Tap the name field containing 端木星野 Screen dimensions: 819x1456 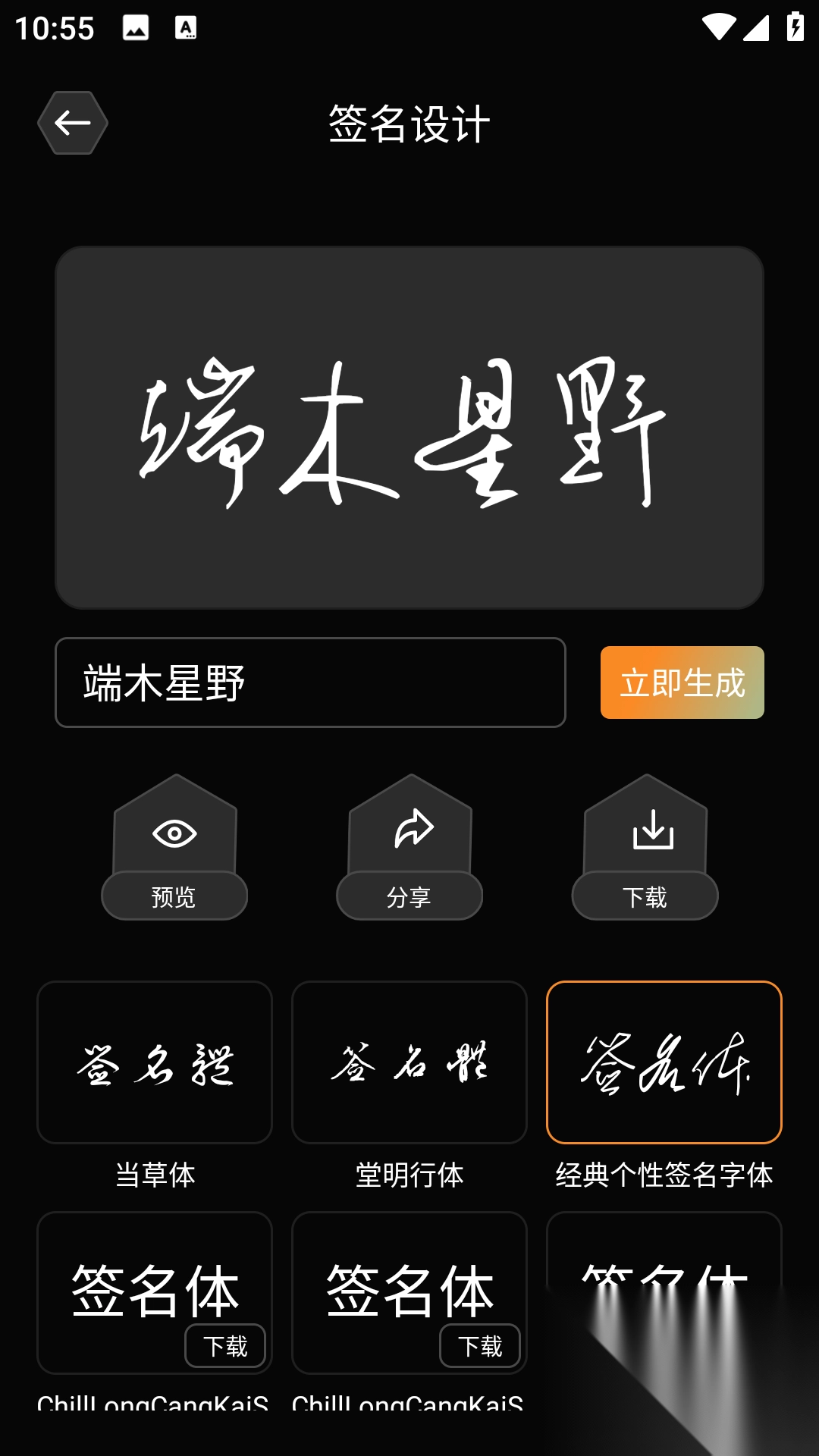click(310, 682)
